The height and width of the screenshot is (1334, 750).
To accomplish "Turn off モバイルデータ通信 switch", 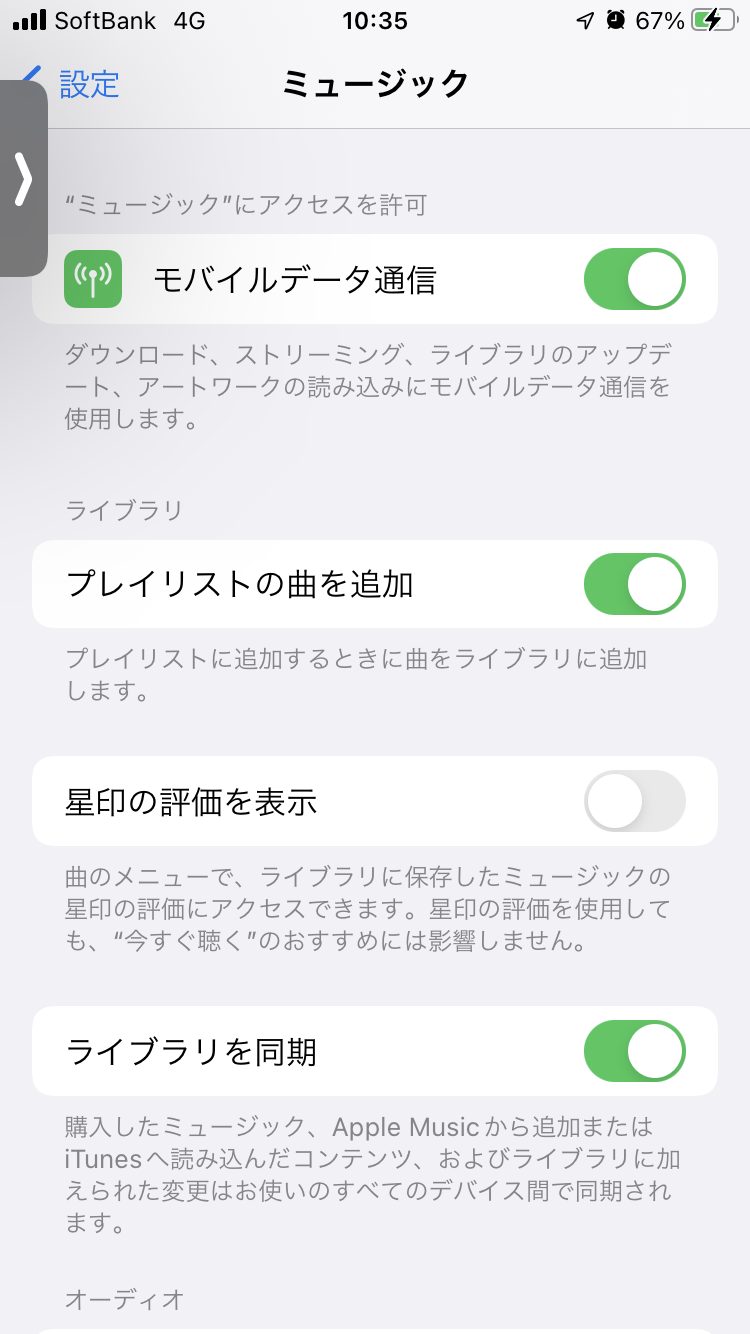I will point(634,279).
